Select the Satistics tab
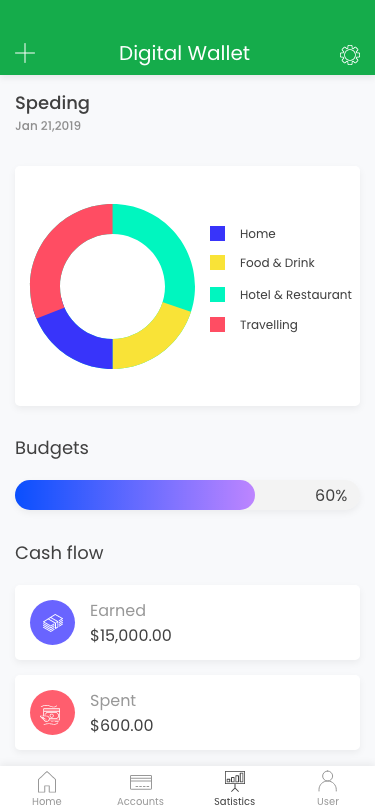 tap(235, 788)
